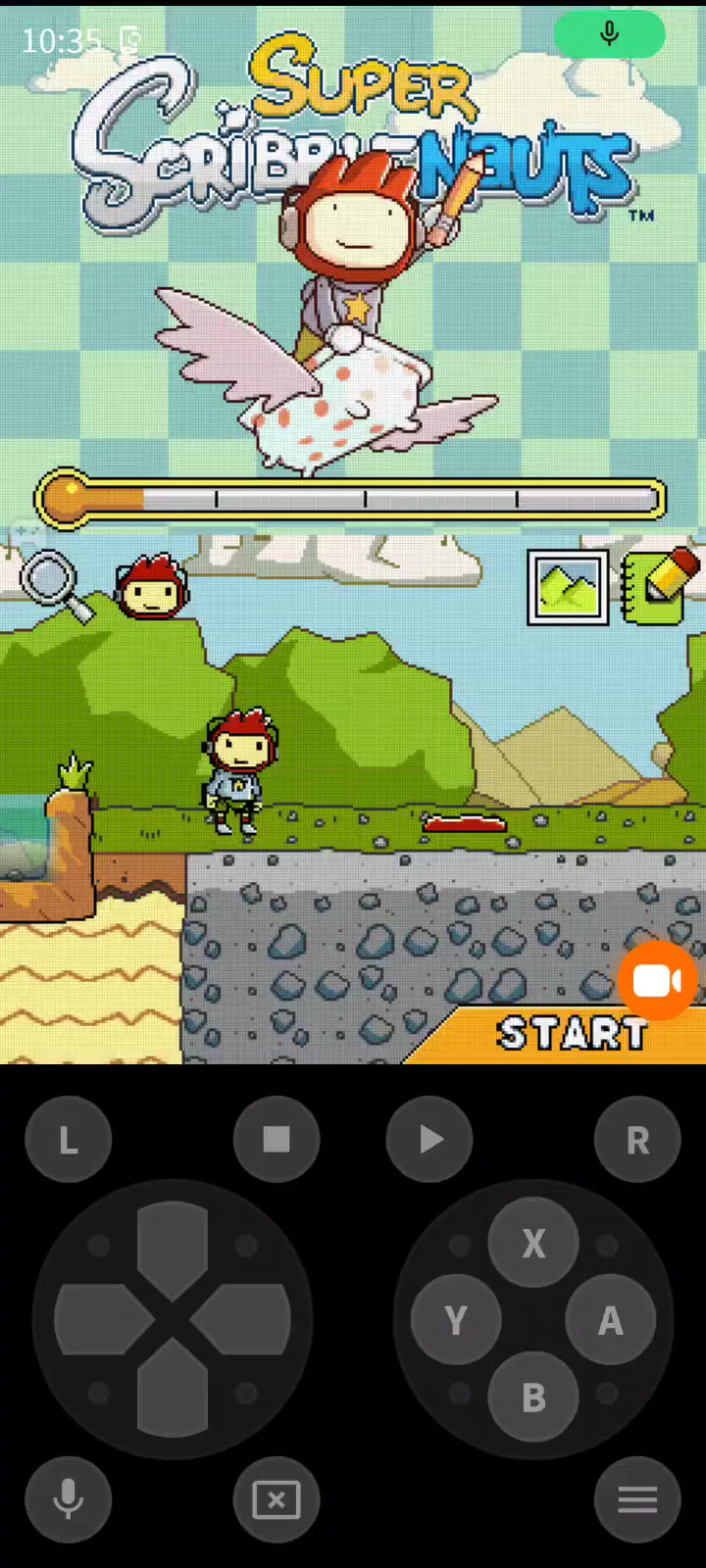Tap the B face button
The width and height of the screenshot is (706, 1568).
[533, 1397]
